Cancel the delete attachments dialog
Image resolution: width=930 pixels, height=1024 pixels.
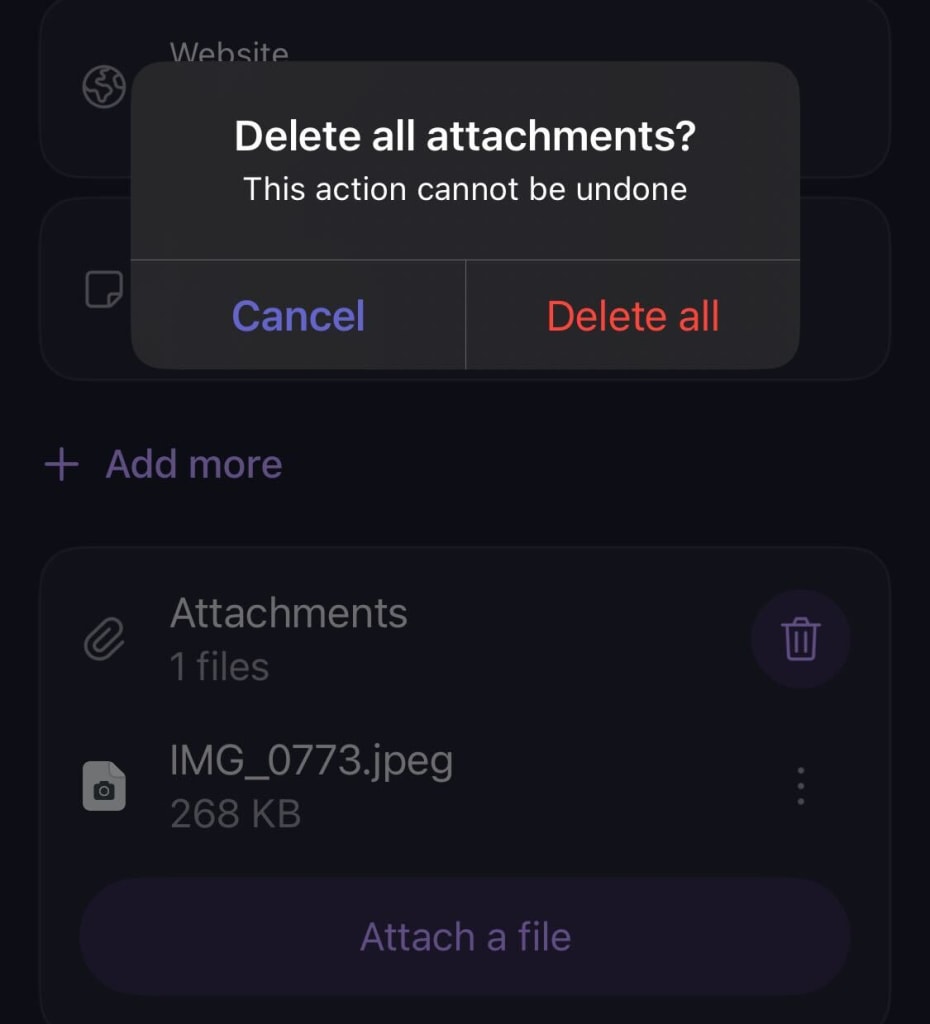(298, 316)
